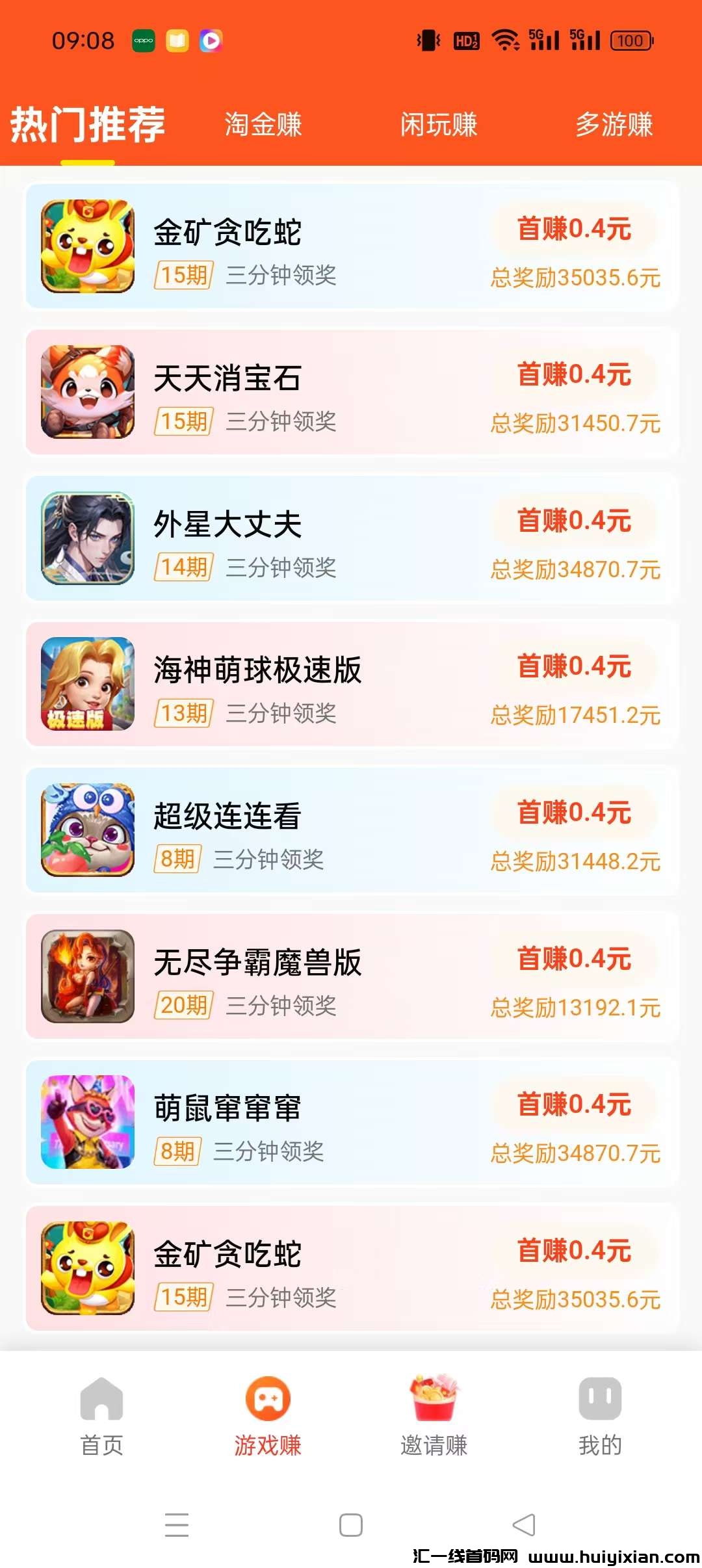The image size is (702, 1568).
Task: Tap the 超级连连看 game icon
Action: (x=88, y=831)
